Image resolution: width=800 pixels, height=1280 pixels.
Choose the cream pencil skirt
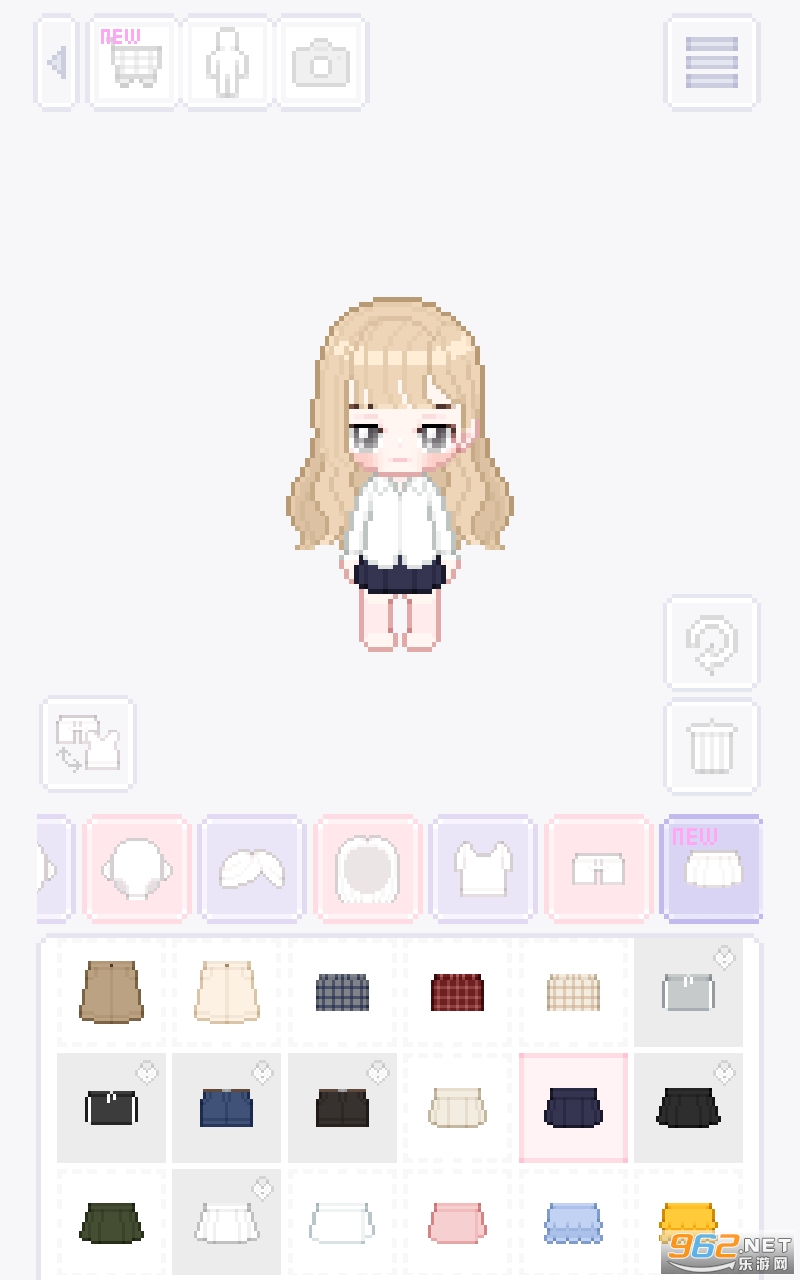(227, 992)
